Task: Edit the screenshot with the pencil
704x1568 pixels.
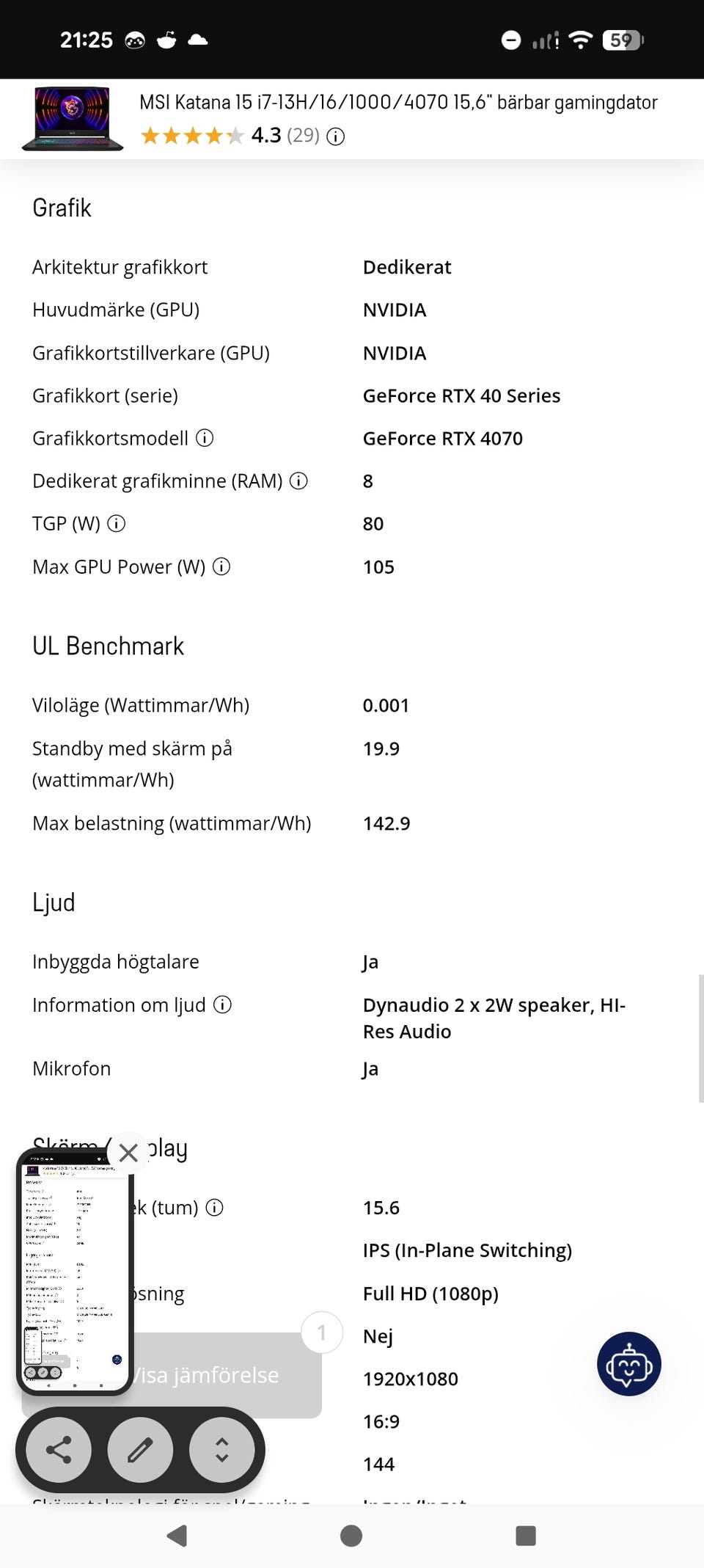Action: (140, 1450)
